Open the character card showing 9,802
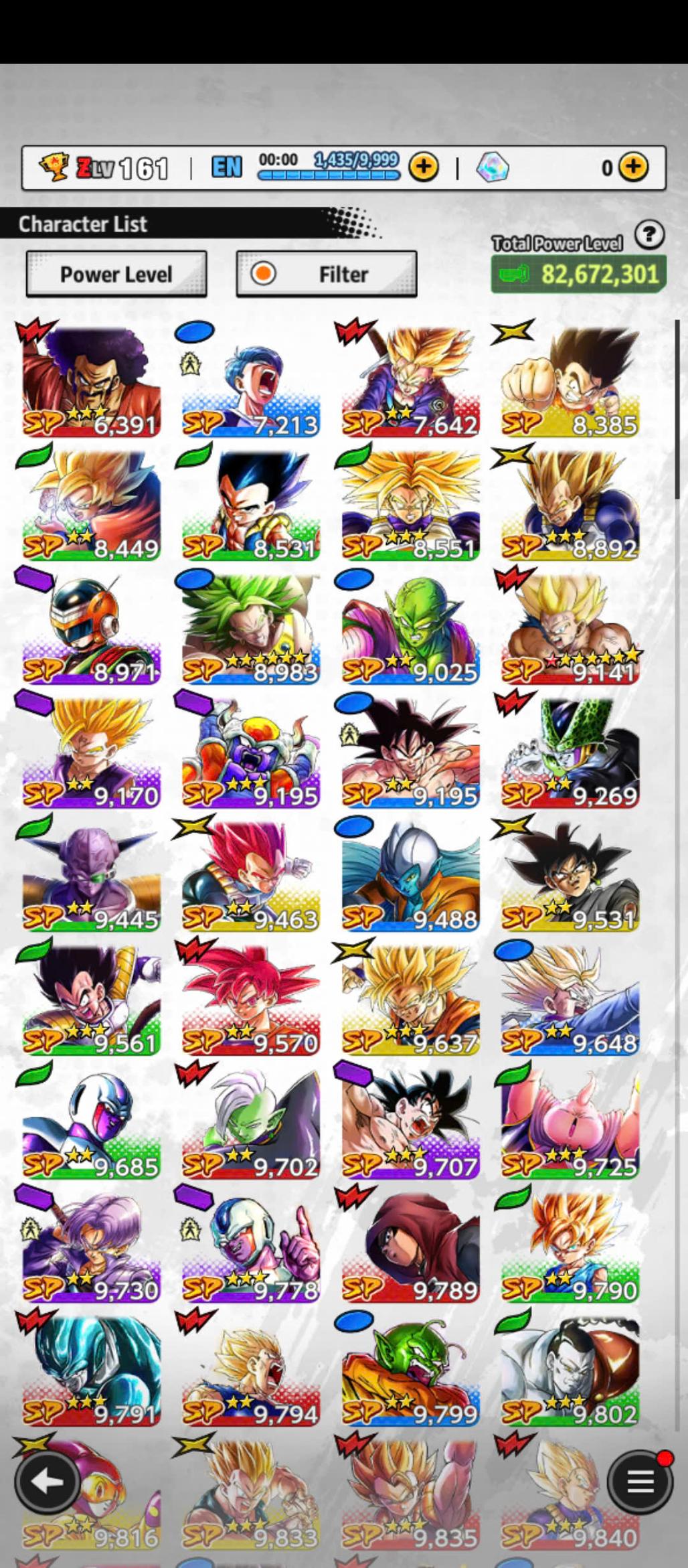Screen dimensions: 688x1568 (x=570, y=1371)
